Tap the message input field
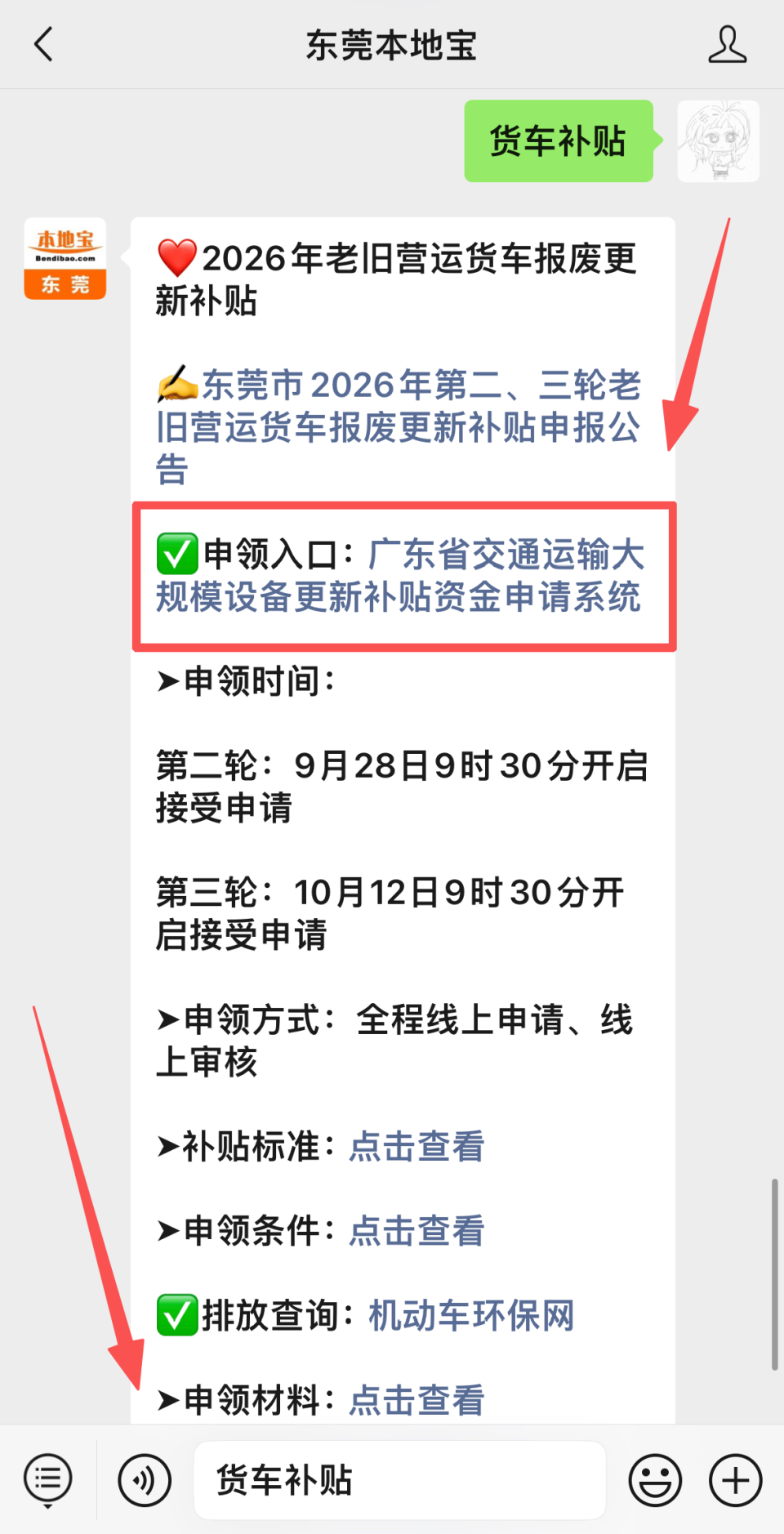 [400, 1480]
